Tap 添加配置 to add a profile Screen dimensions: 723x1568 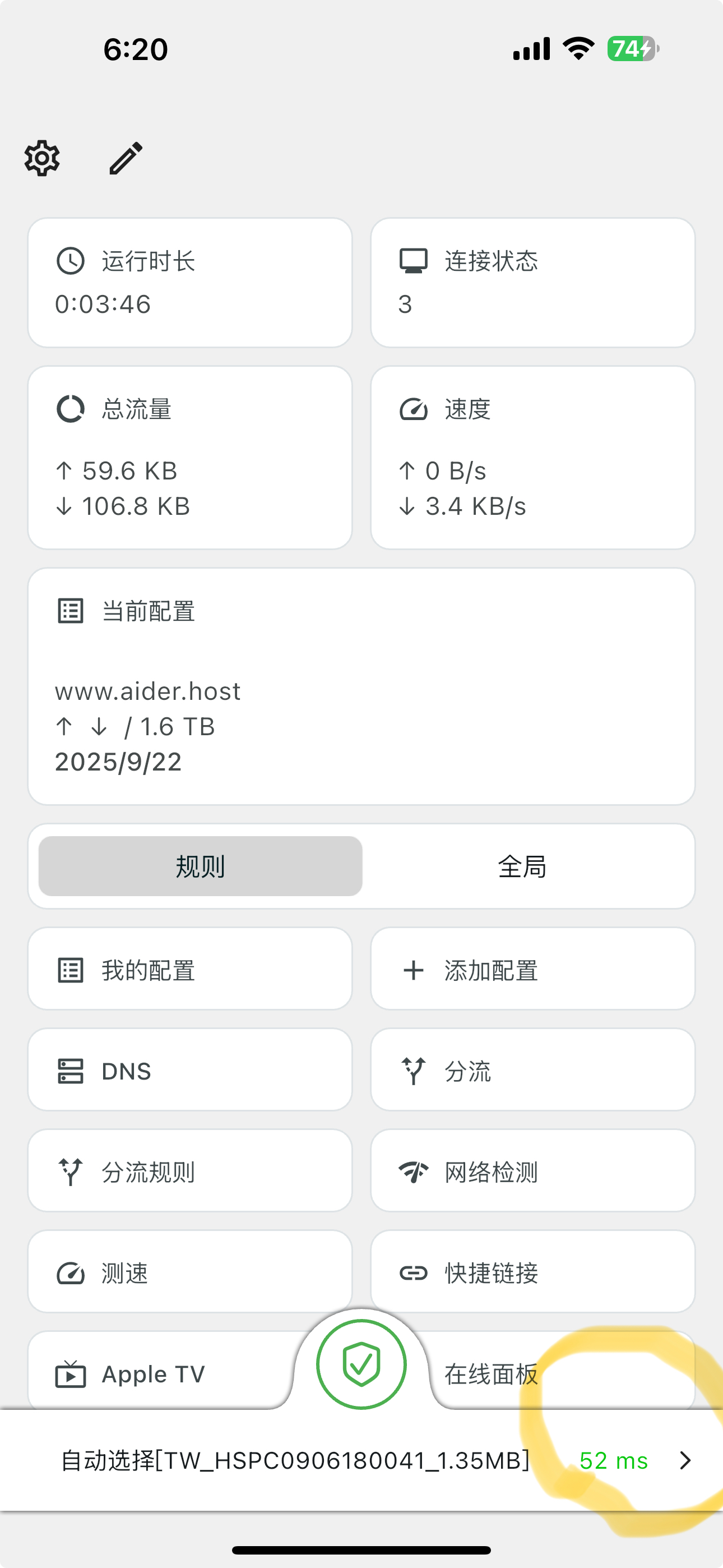pyautogui.click(x=532, y=969)
